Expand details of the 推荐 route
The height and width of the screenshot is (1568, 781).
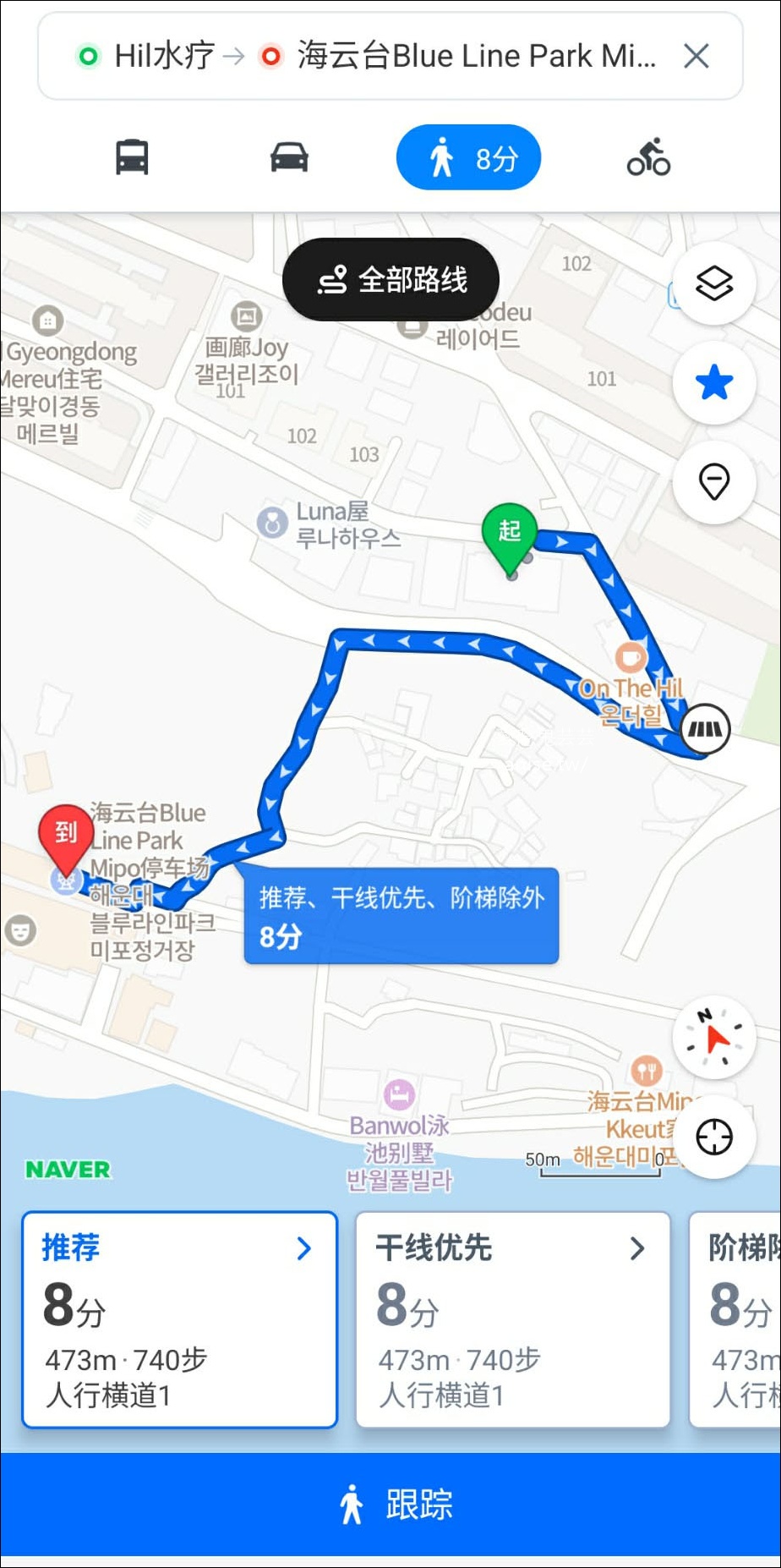(x=303, y=1249)
